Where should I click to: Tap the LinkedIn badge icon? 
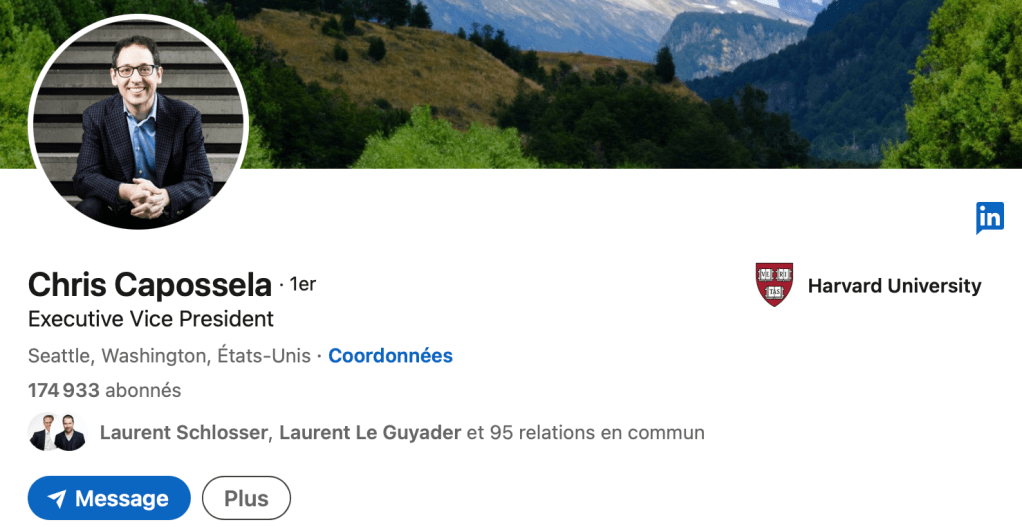(x=989, y=217)
